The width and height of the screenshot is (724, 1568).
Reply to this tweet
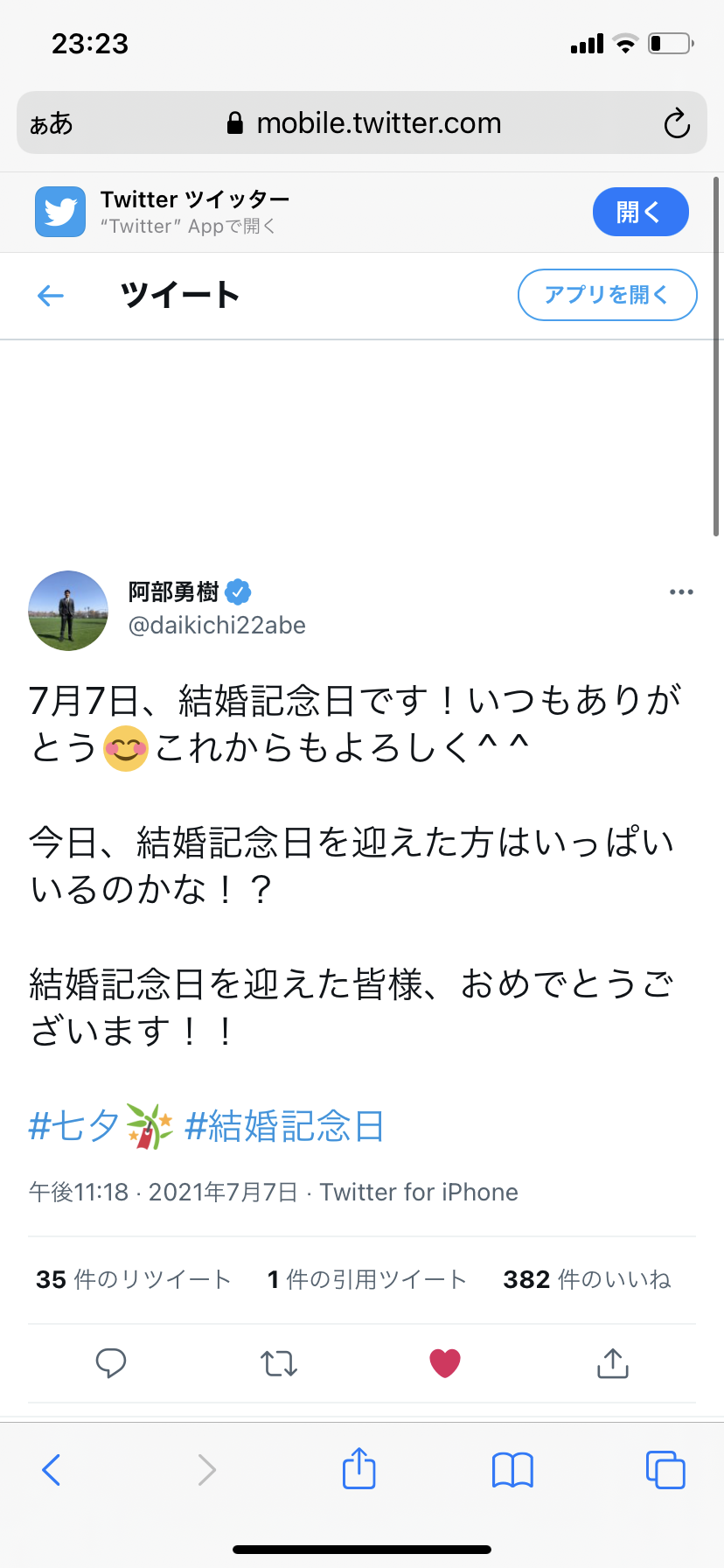pos(111,1363)
